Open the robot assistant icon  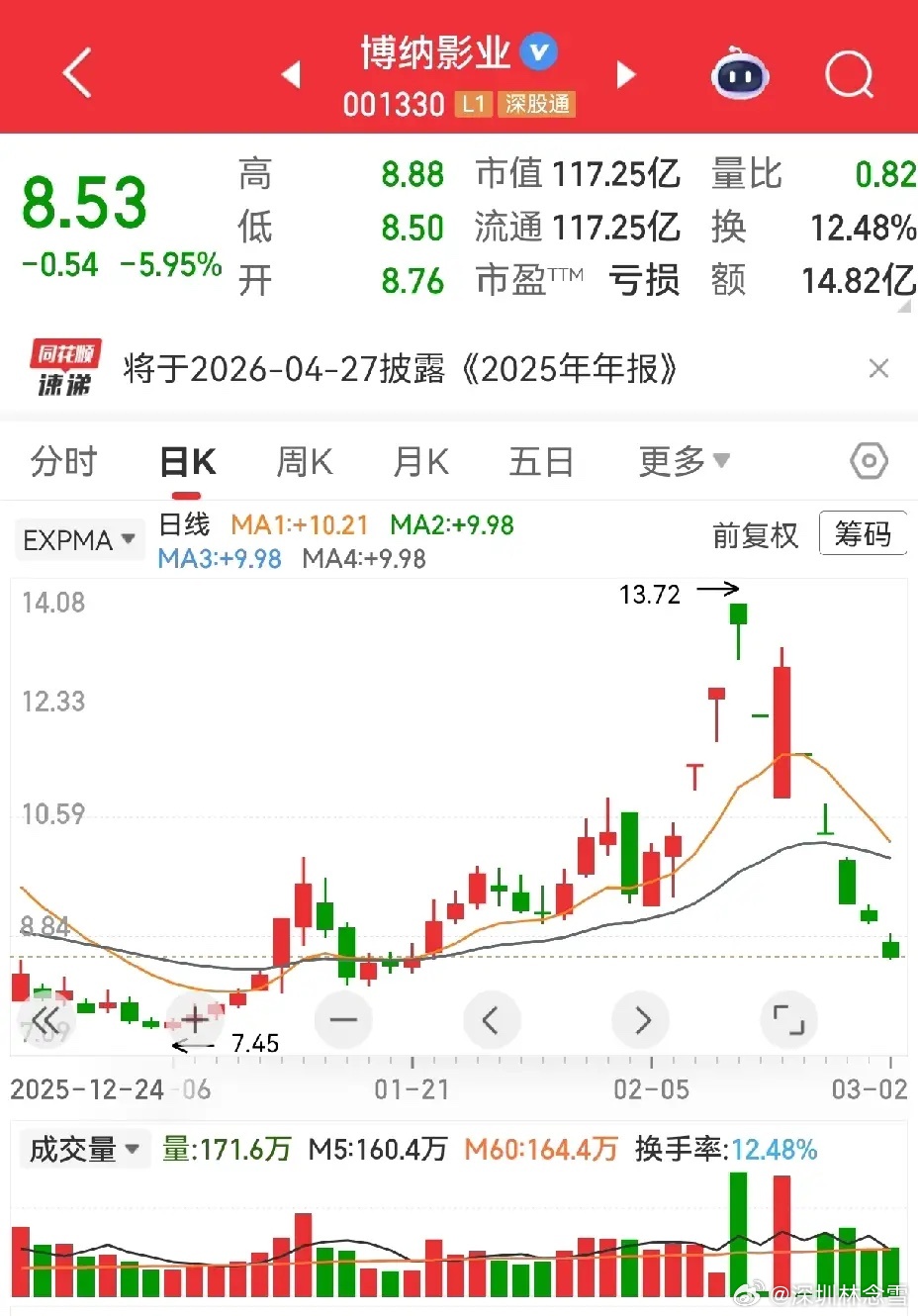click(740, 73)
